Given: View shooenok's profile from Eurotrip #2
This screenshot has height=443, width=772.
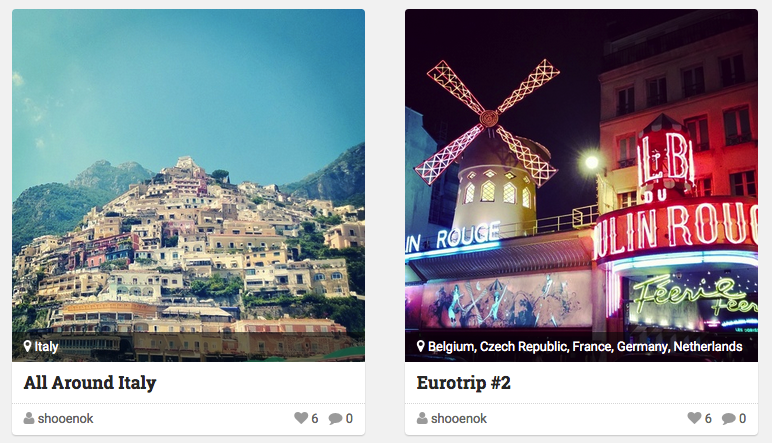Looking at the screenshot, I should tap(458, 419).
